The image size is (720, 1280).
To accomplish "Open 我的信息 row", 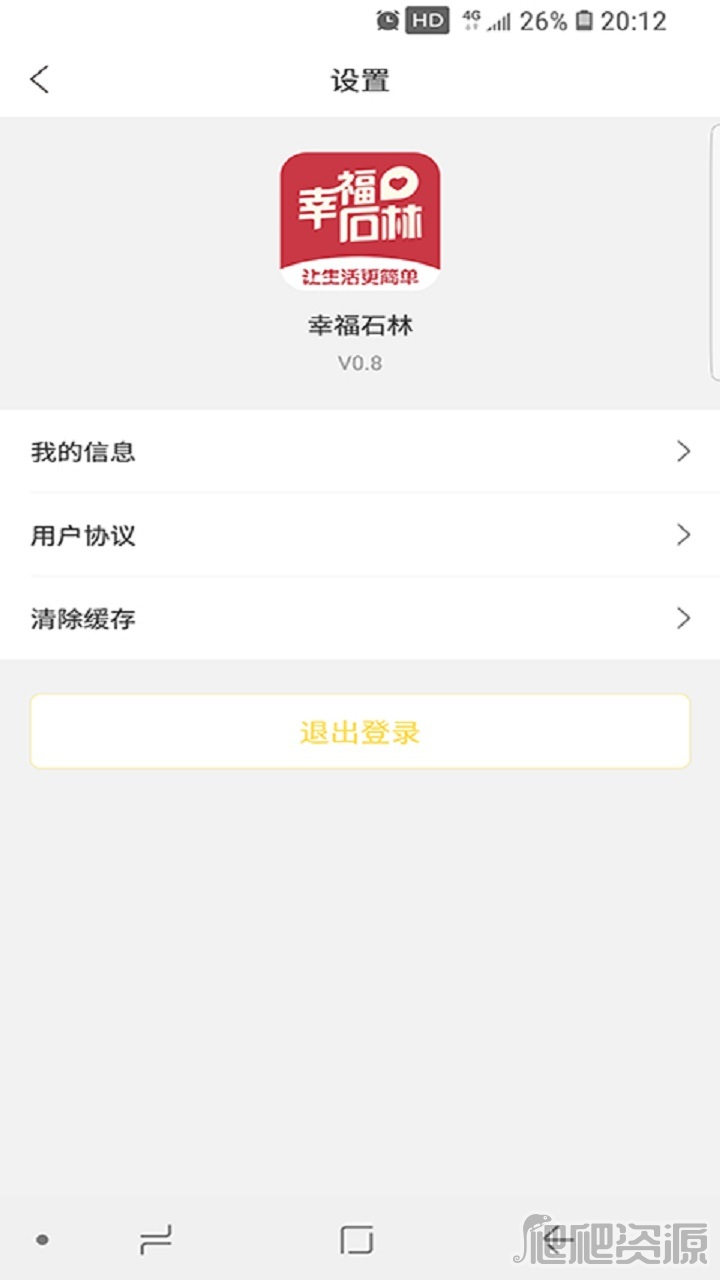I will click(360, 451).
